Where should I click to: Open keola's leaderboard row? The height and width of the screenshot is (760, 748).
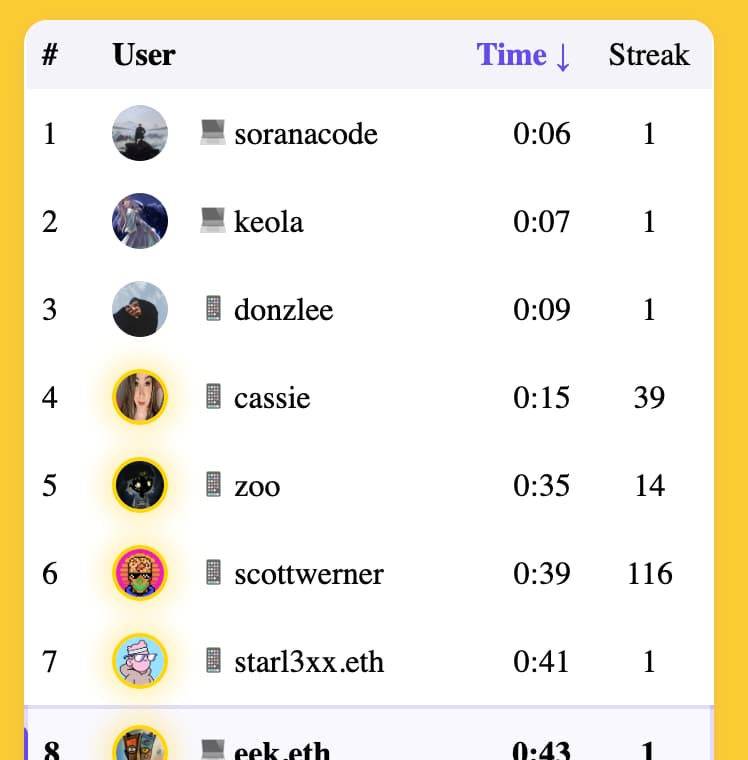coord(268,222)
